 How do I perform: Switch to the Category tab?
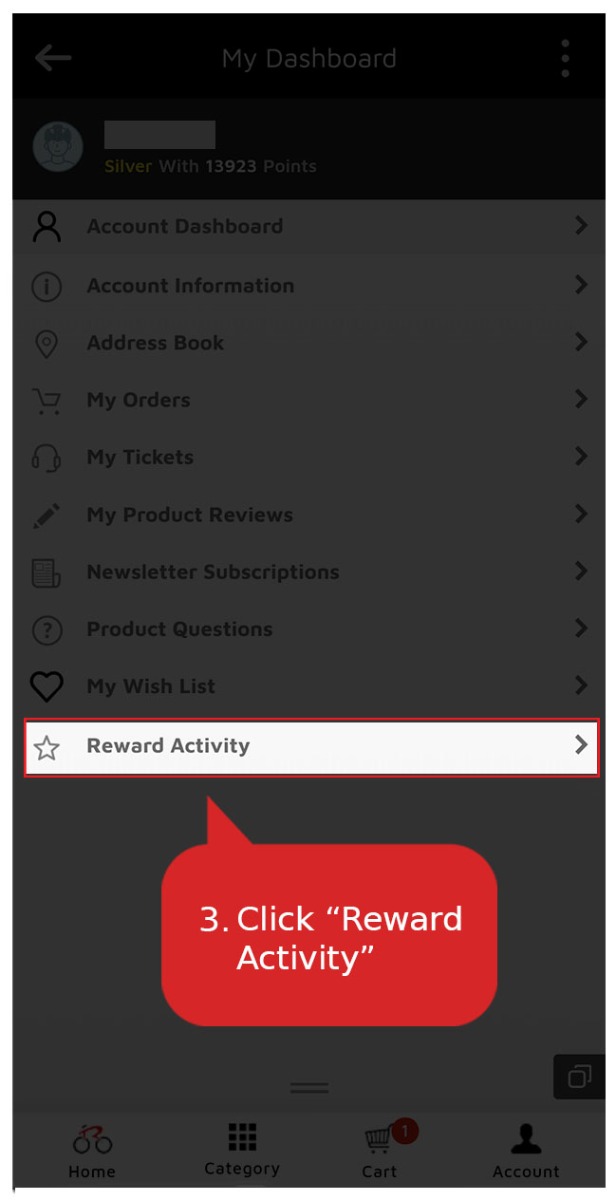tap(242, 1150)
